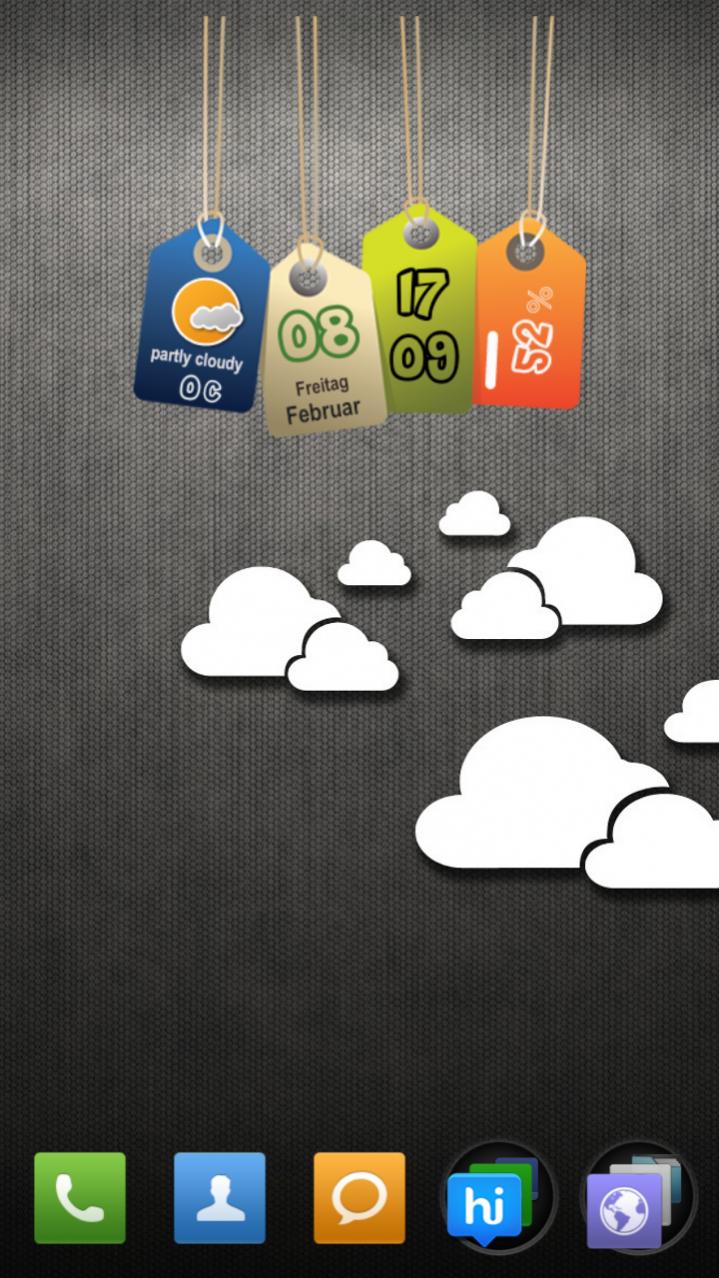The width and height of the screenshot is (719, 1278).
Task: Open the folder with the browser globe
Action: pos(638,1197)
